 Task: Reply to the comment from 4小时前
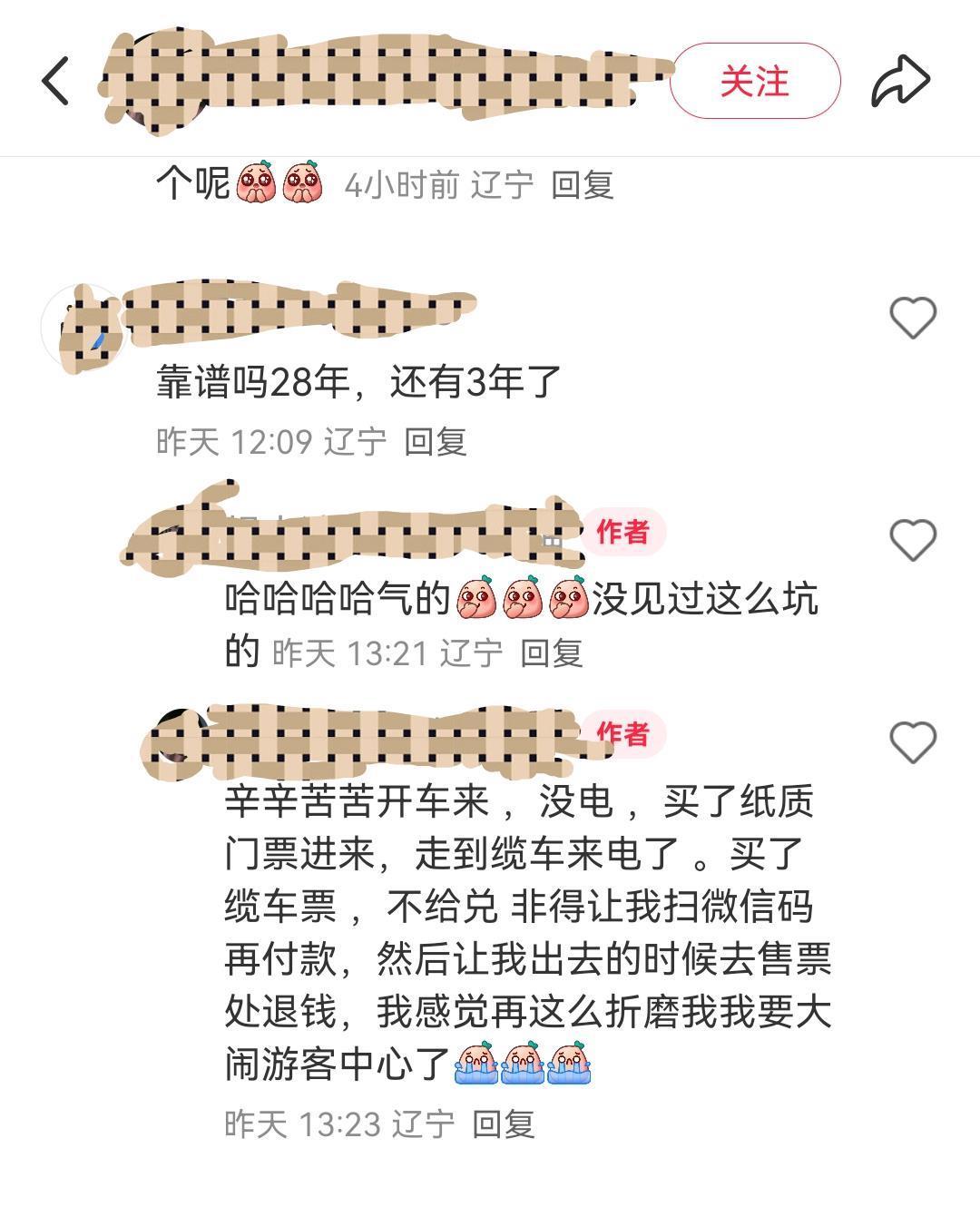pos(583,185)
